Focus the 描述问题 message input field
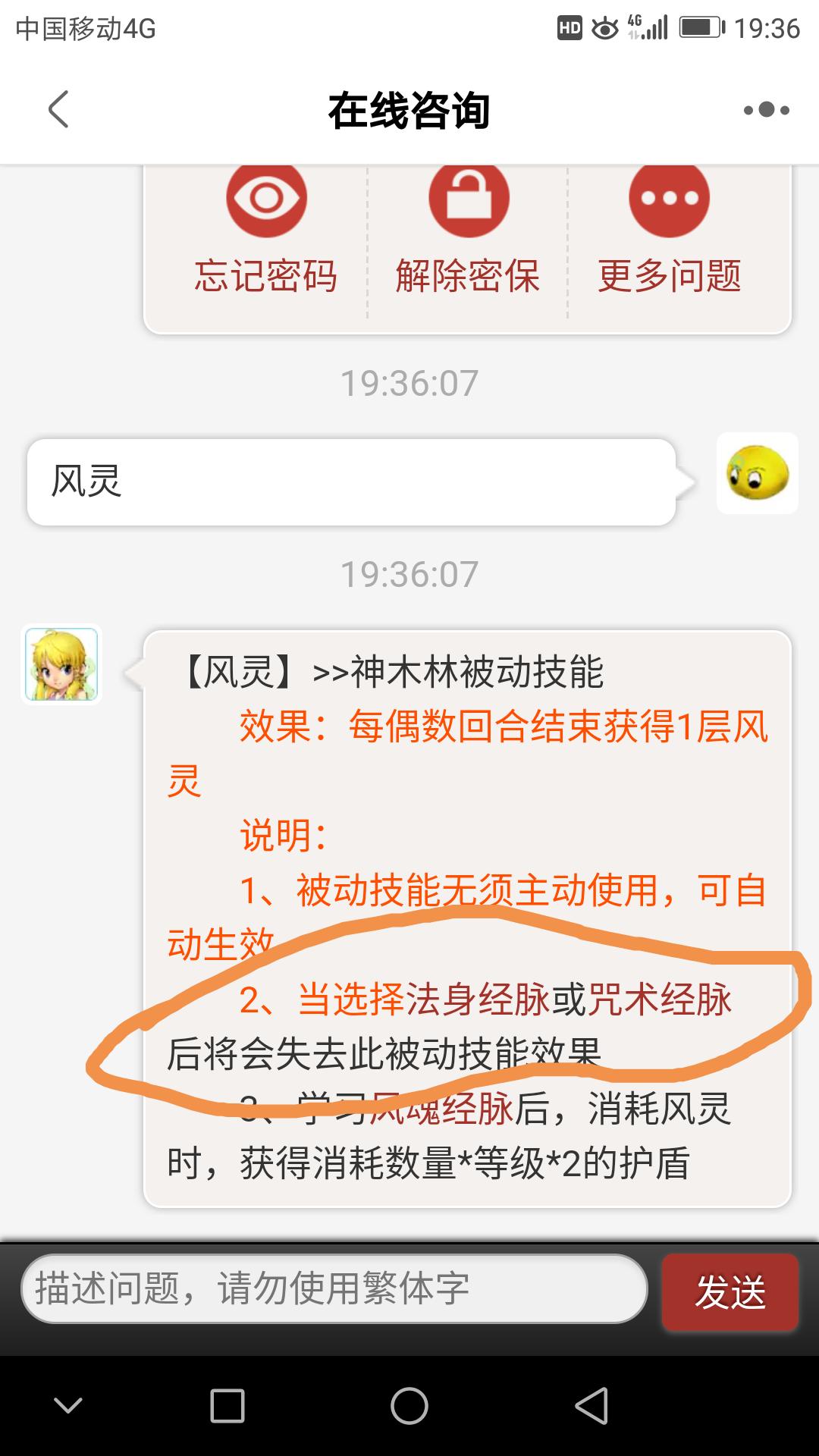 coord(334,1289)
